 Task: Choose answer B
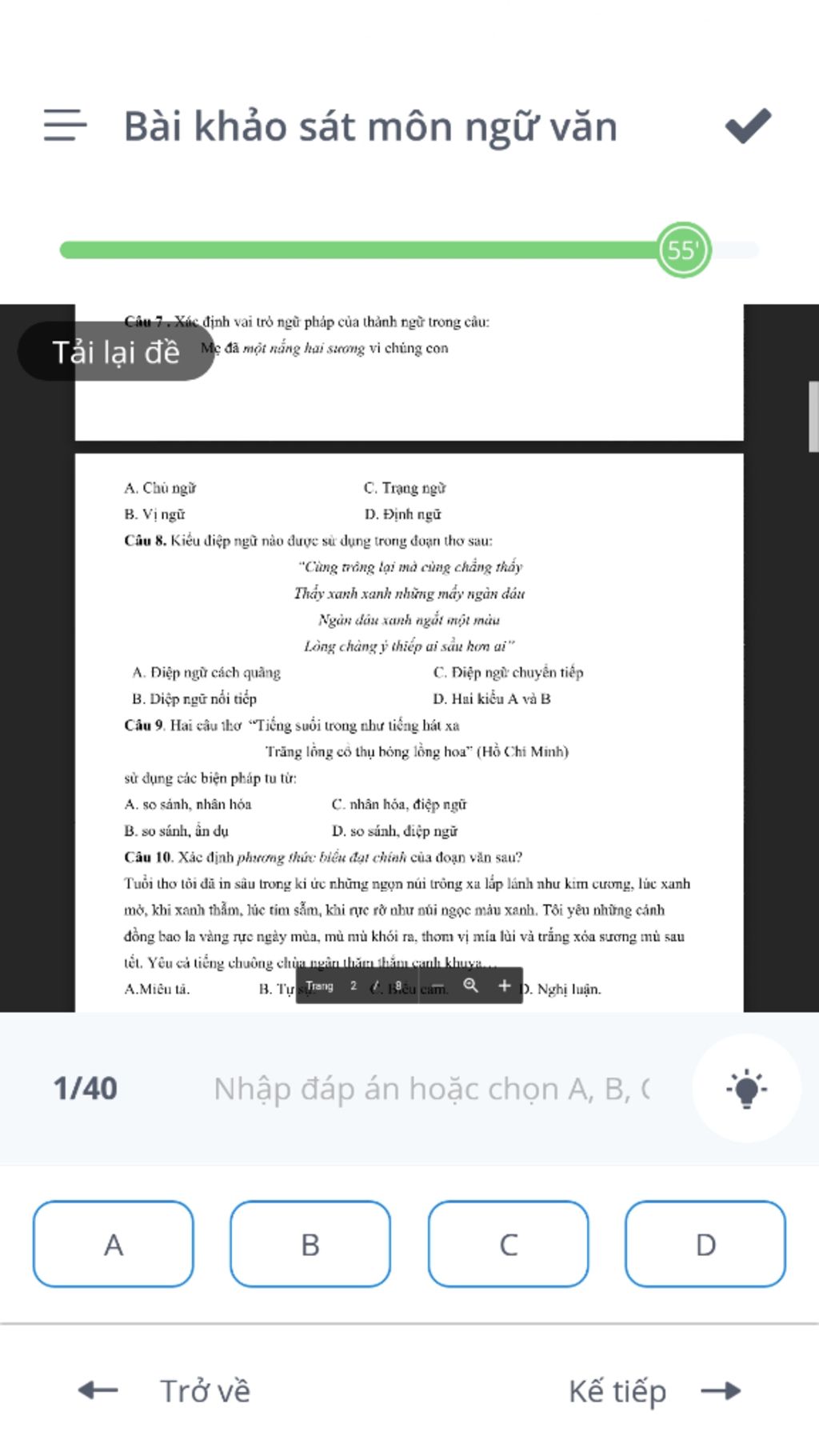click(310, 1244)
